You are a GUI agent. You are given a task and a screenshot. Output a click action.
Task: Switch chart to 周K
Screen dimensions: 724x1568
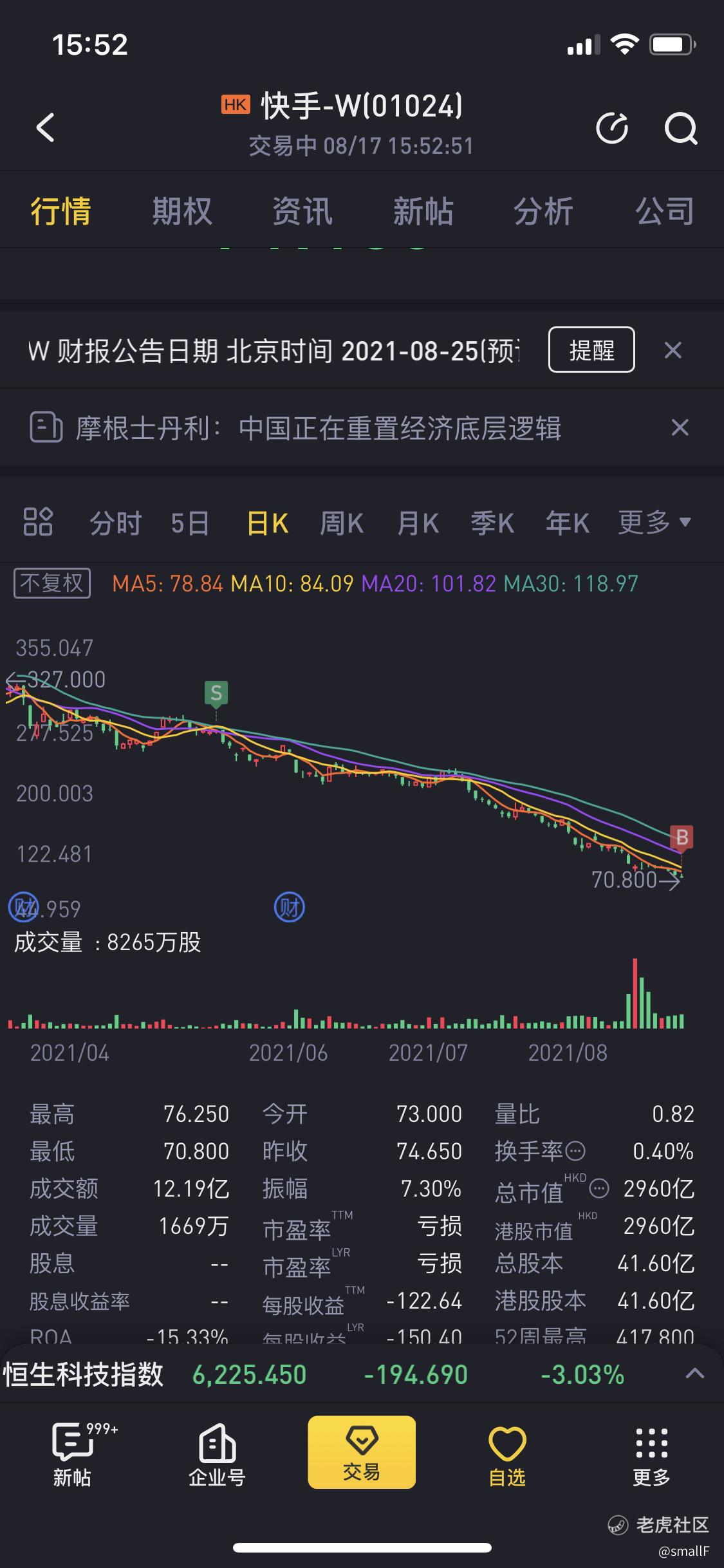point(342,523)
